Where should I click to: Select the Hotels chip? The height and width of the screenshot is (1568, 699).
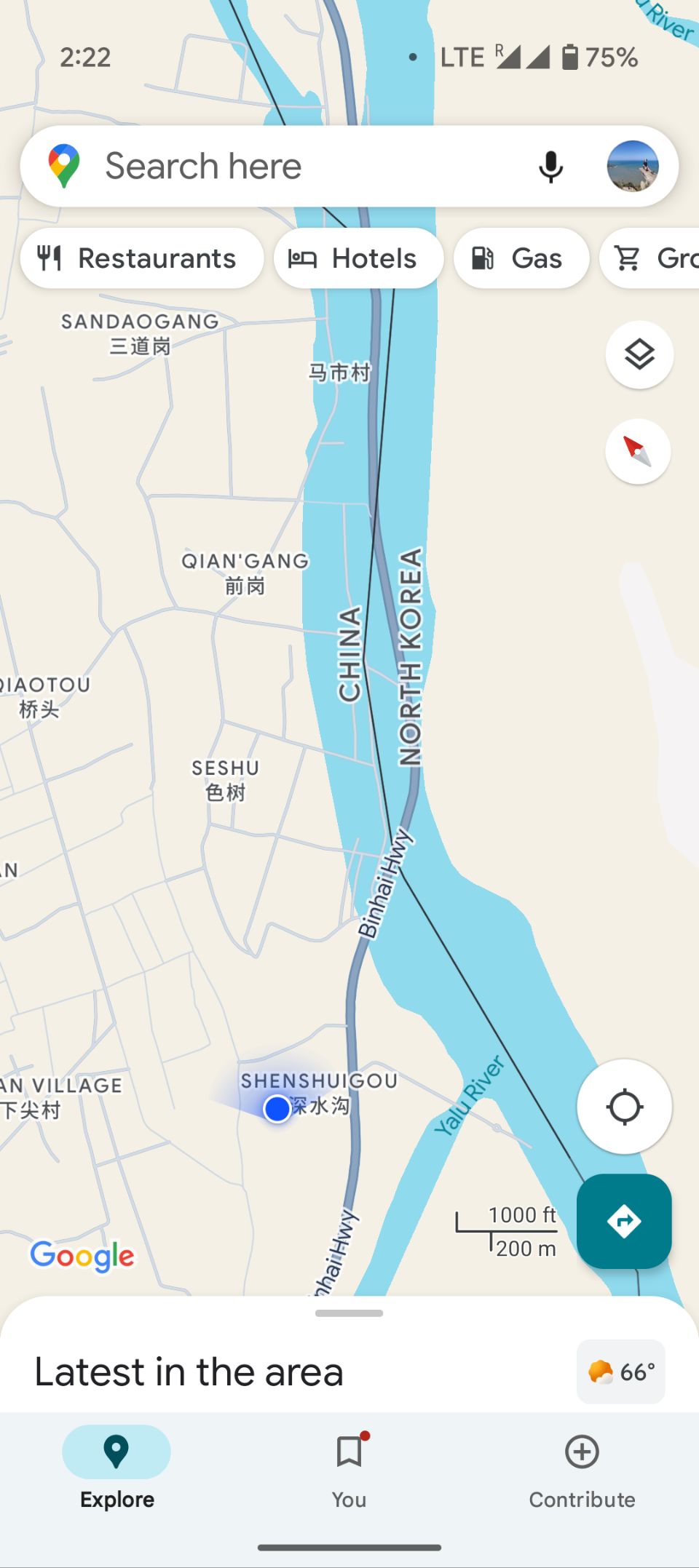tap(358, 258)
